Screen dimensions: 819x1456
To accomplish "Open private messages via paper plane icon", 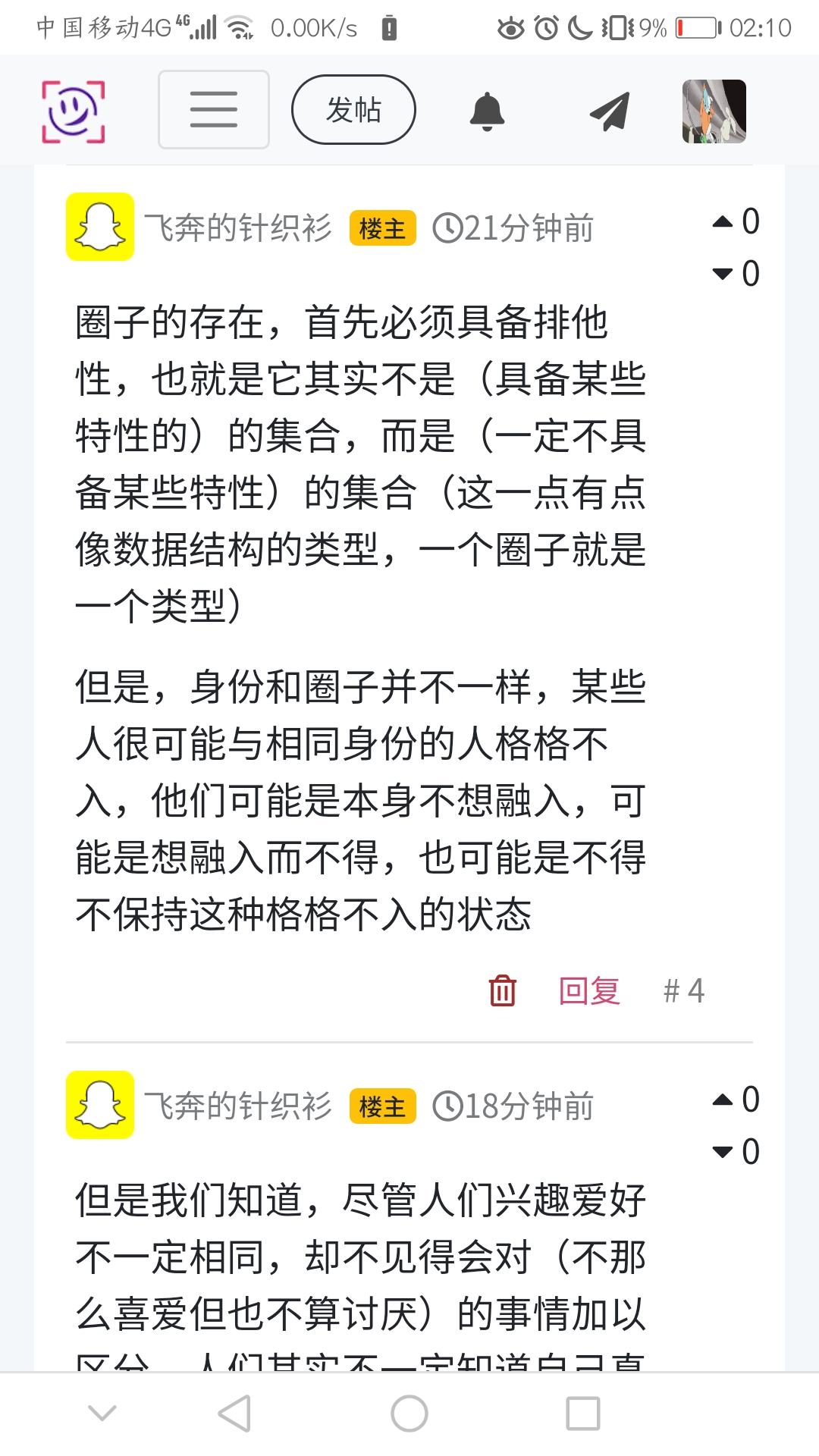I will (610, 111).
